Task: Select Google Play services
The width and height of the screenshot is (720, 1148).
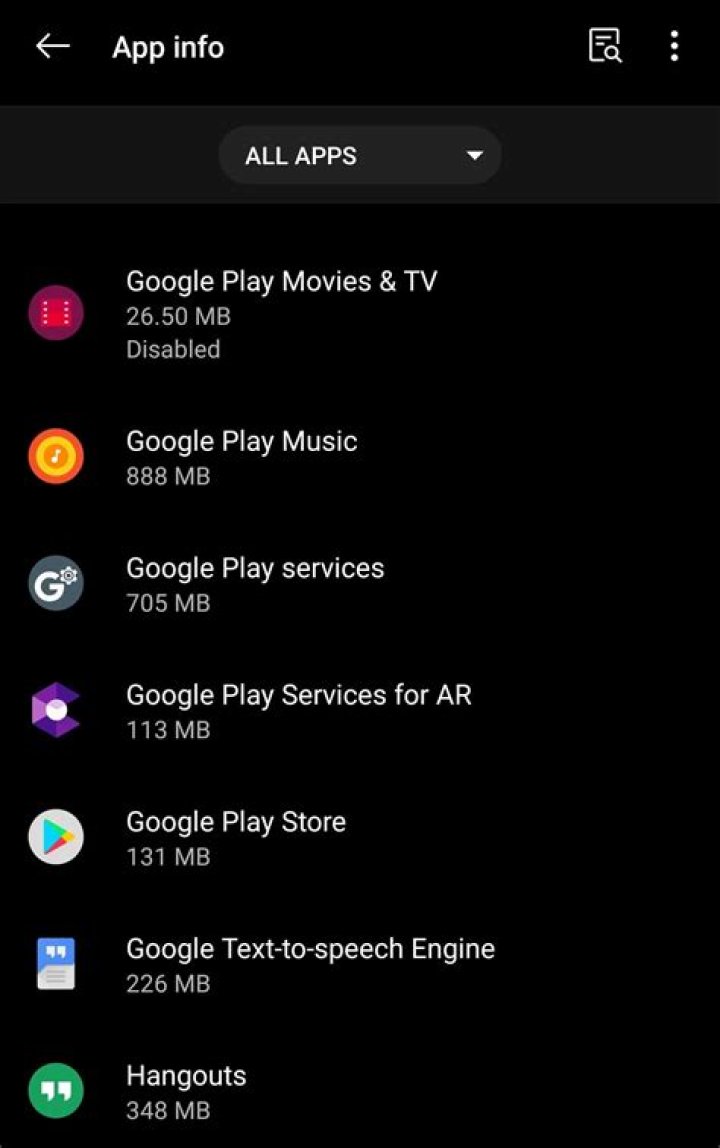Action: [255, 584]
